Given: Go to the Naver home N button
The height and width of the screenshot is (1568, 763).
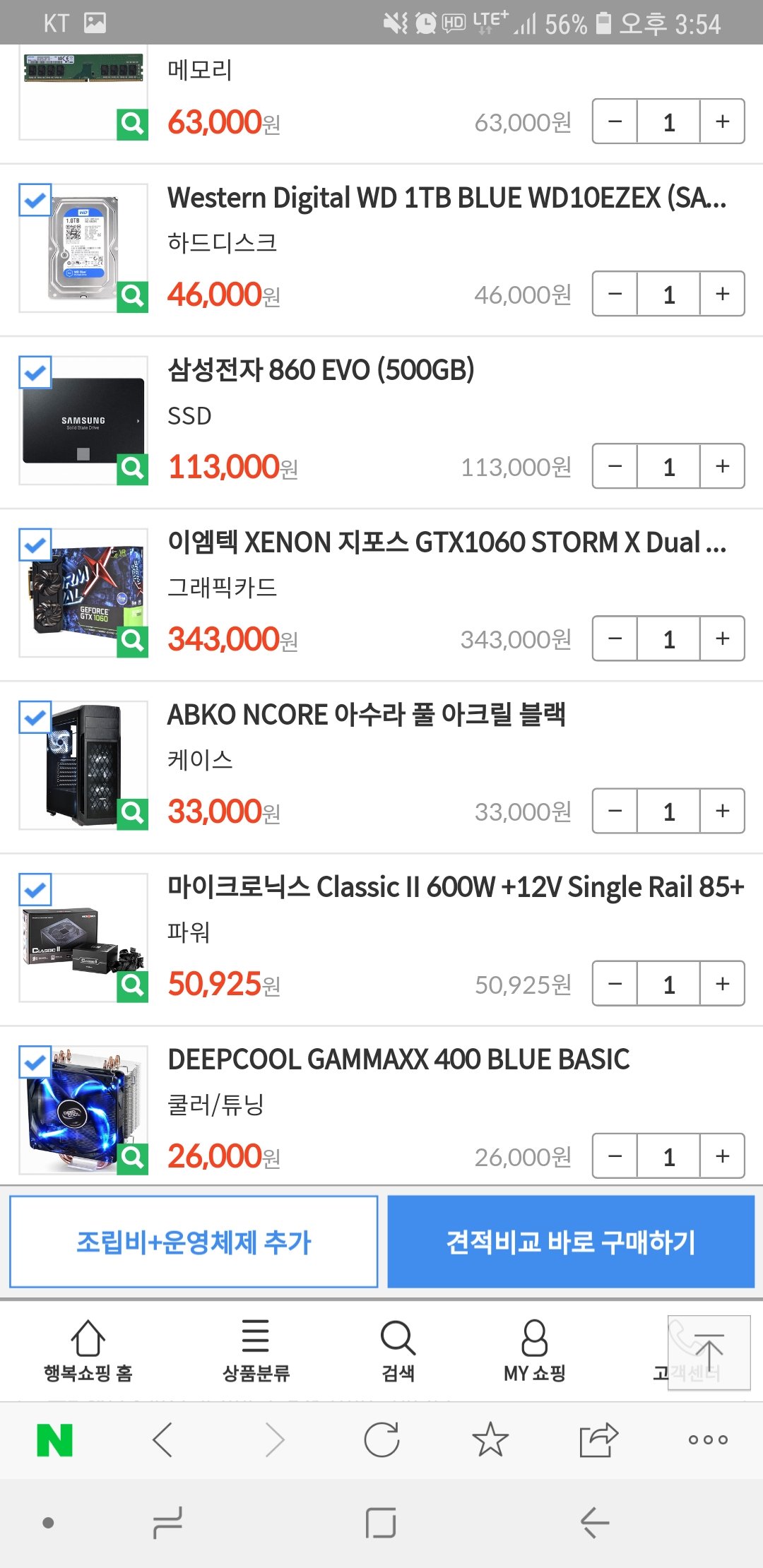Looking at the screenshot, I should (54, 1439).
